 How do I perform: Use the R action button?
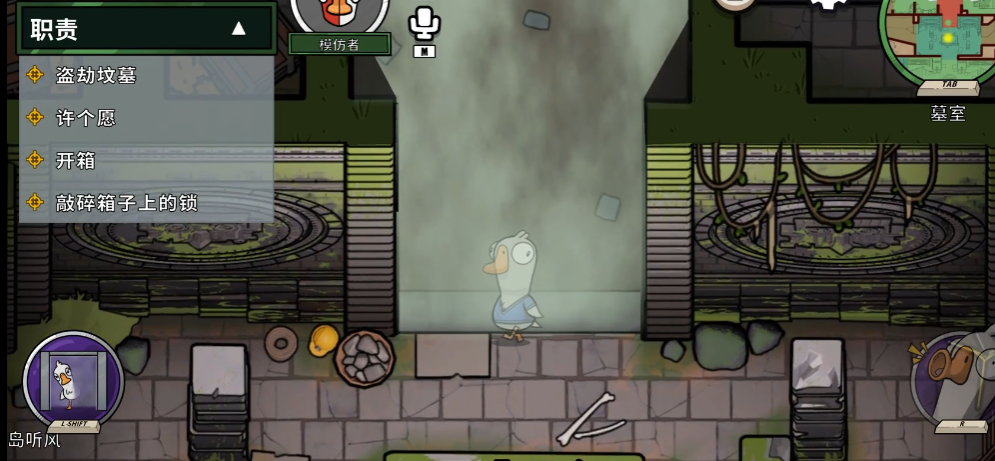click(956, 380)
